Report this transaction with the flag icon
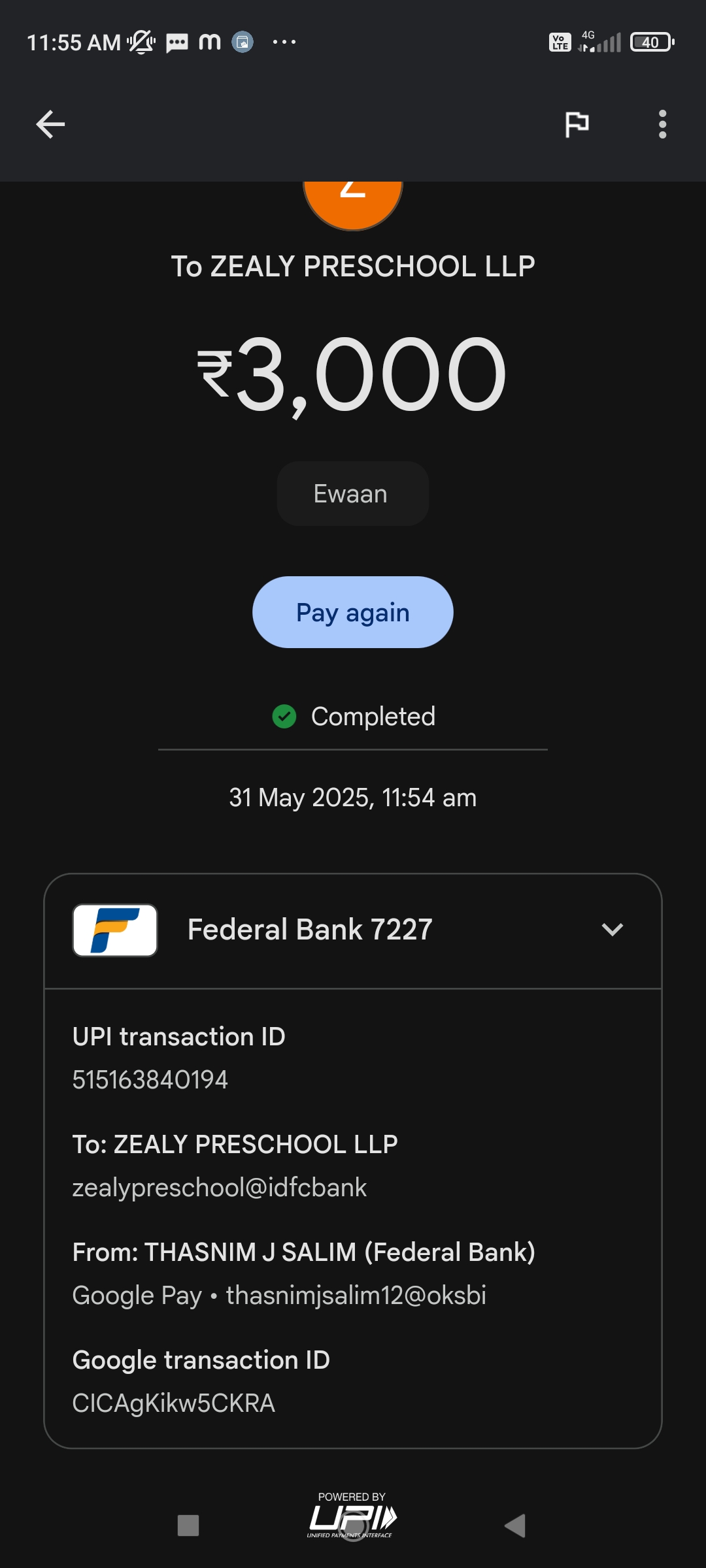706x1568 pixels. (577, 124)
